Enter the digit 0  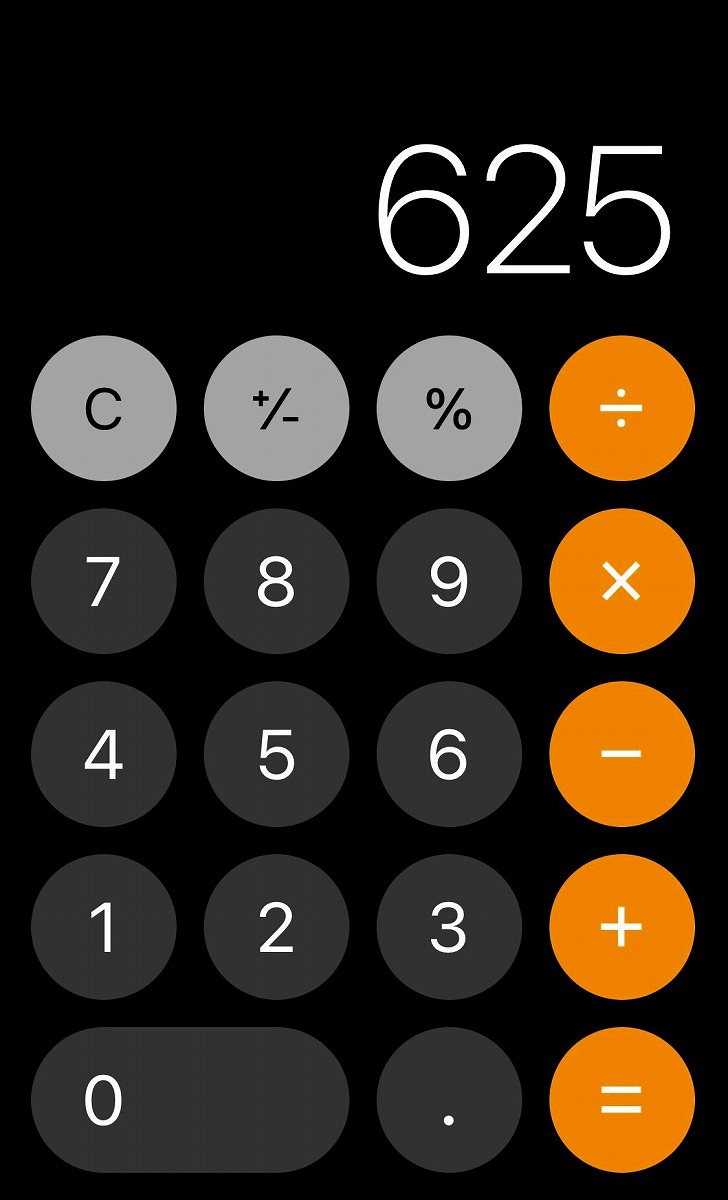point(190,1100)
